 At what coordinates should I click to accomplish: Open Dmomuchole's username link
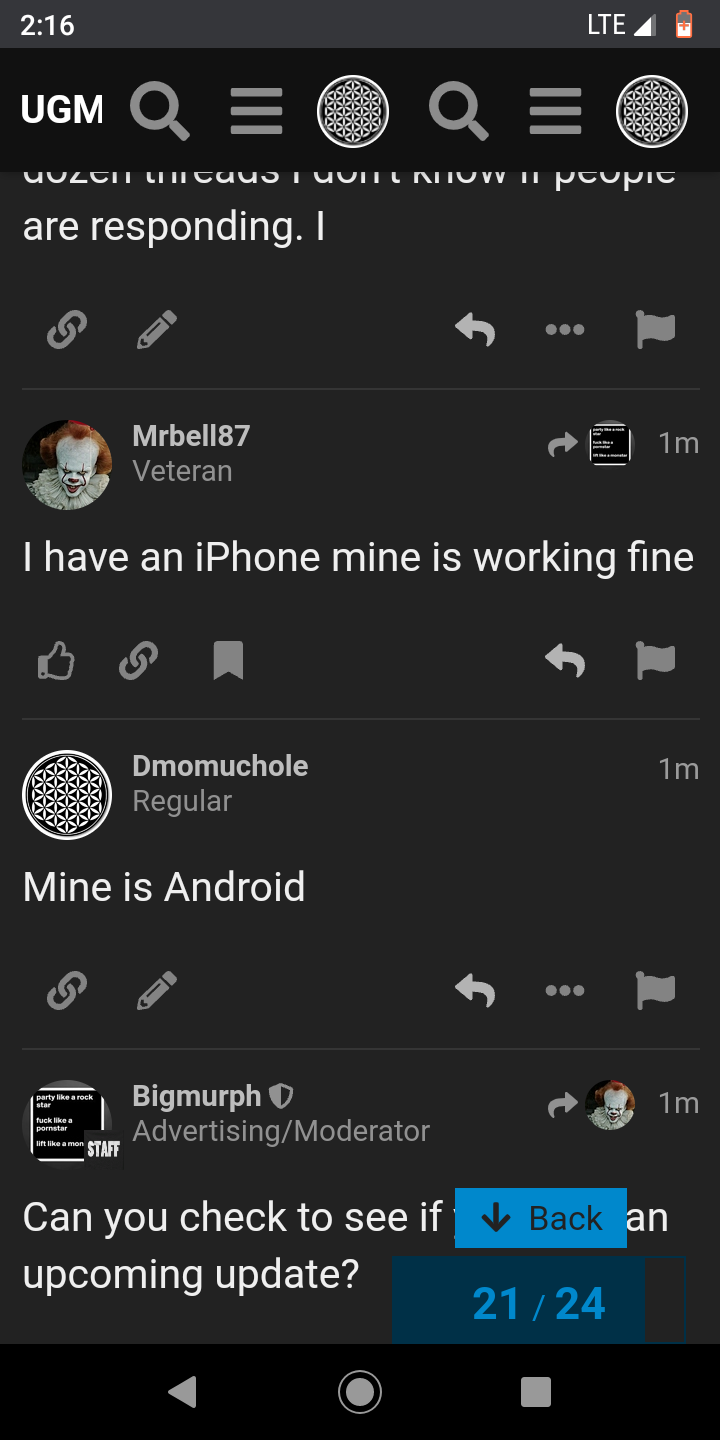pos(220,766)
